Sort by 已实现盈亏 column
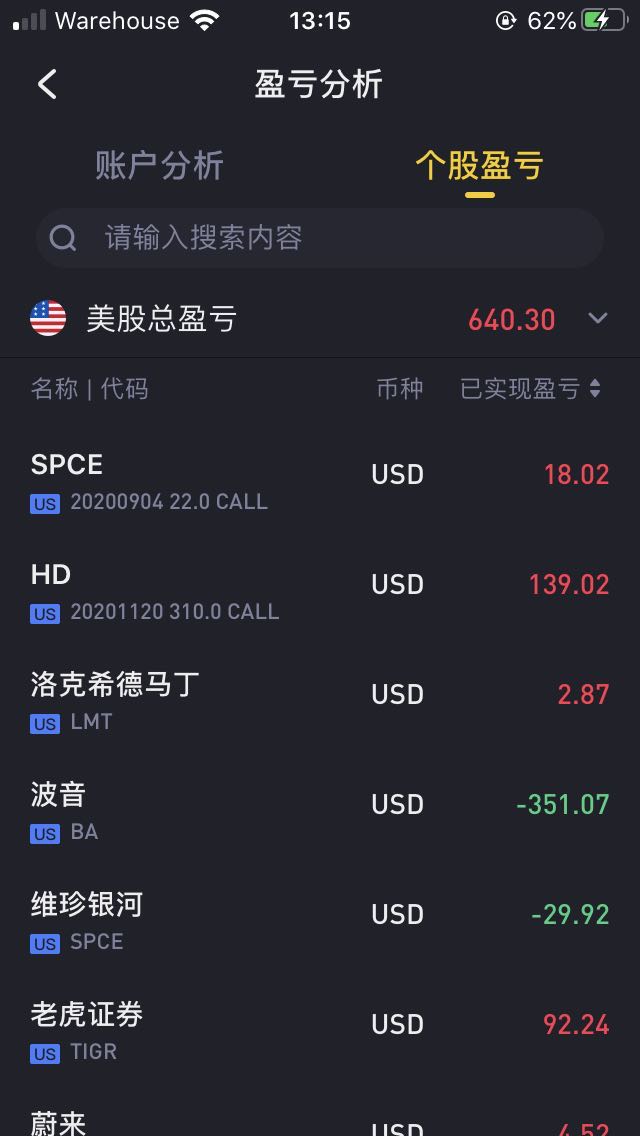 point(531,389)
